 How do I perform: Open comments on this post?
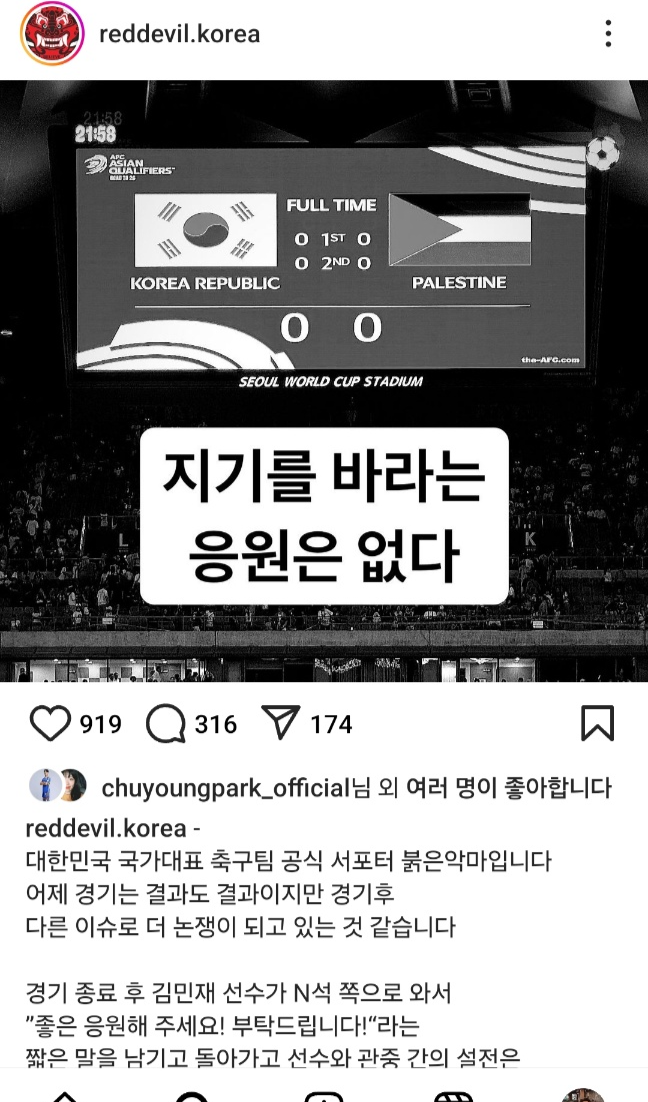click(x=166, y=723)
